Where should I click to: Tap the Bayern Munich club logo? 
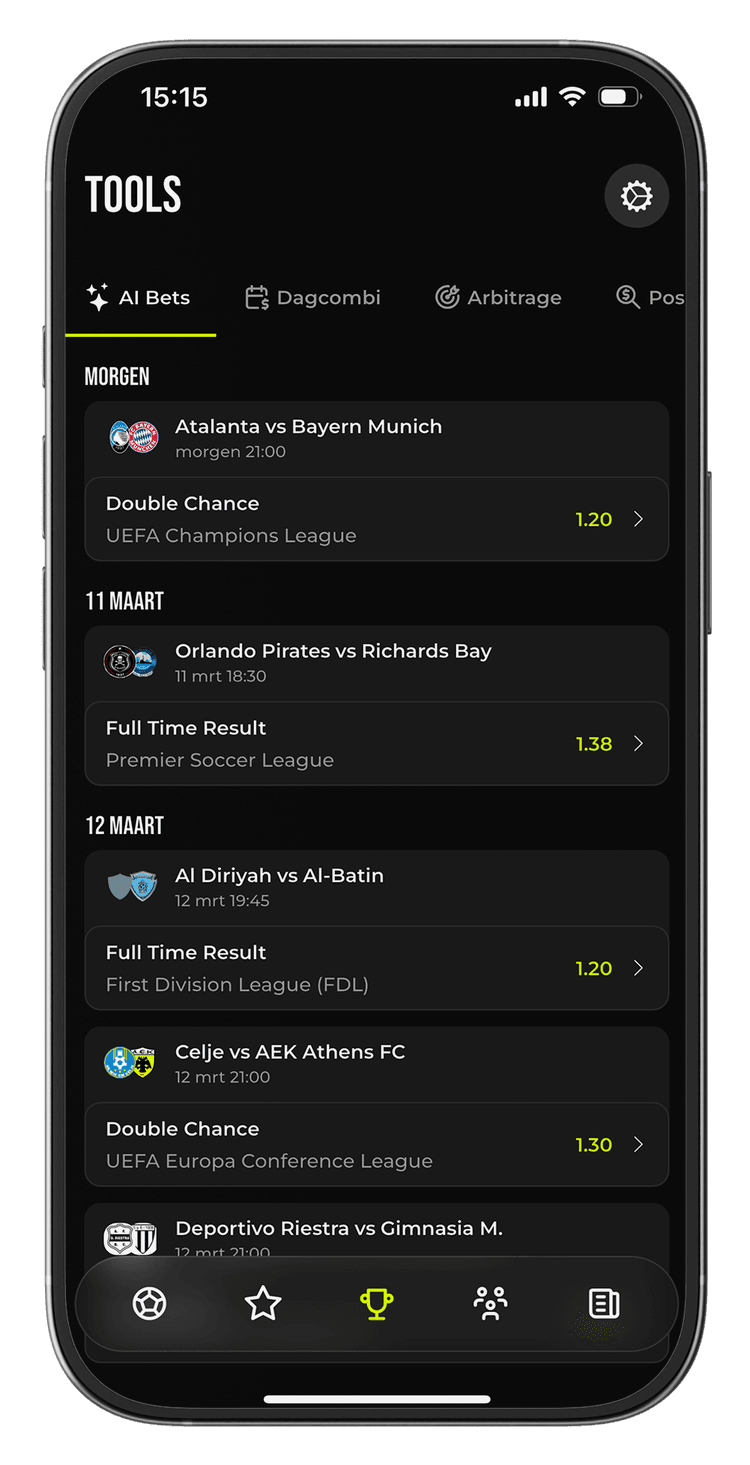coord(142,438)
